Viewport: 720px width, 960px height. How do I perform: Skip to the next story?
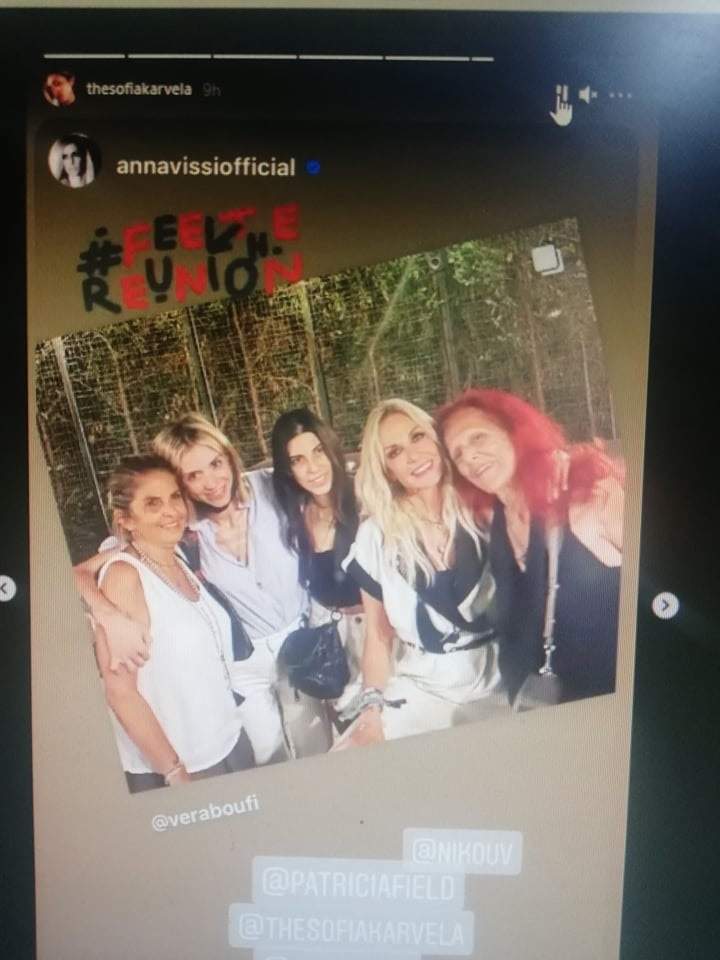[665, 605]
